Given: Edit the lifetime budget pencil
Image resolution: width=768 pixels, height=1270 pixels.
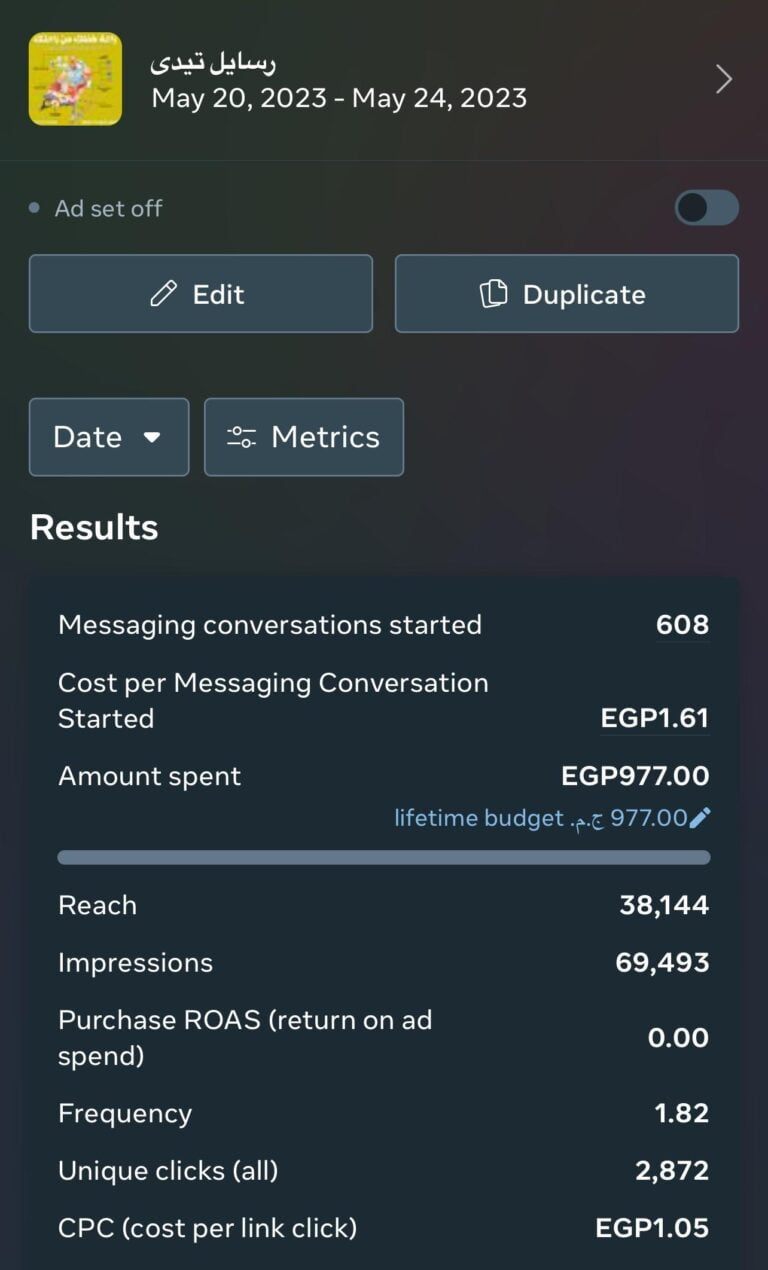Looking at the screenshot, I should click(x=700, y=818).
